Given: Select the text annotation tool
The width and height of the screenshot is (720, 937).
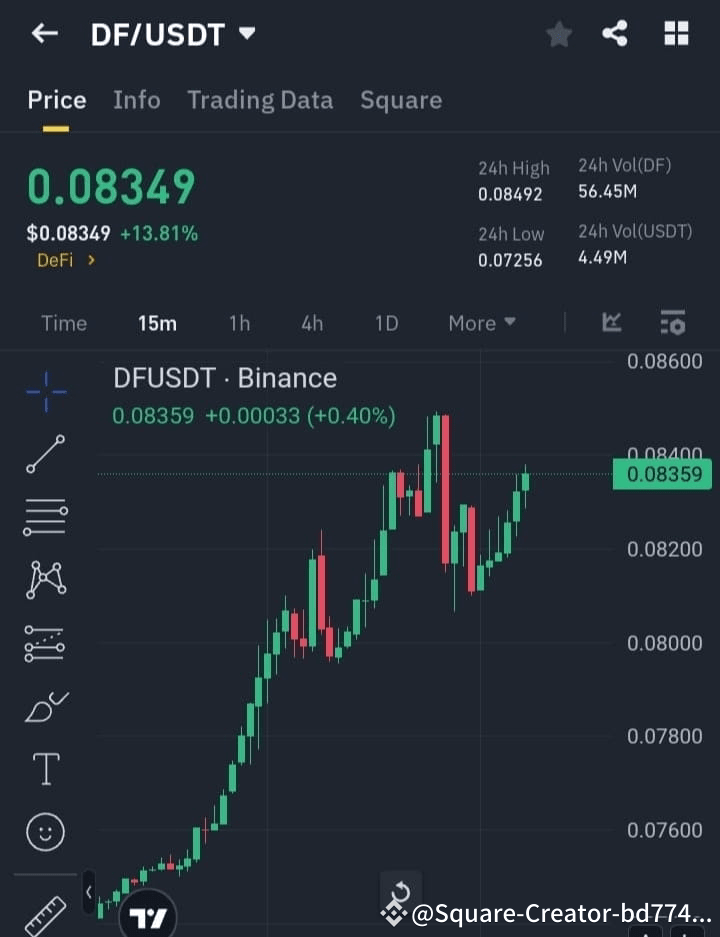Looking at the screenshot, I should [x=44, y=768].
